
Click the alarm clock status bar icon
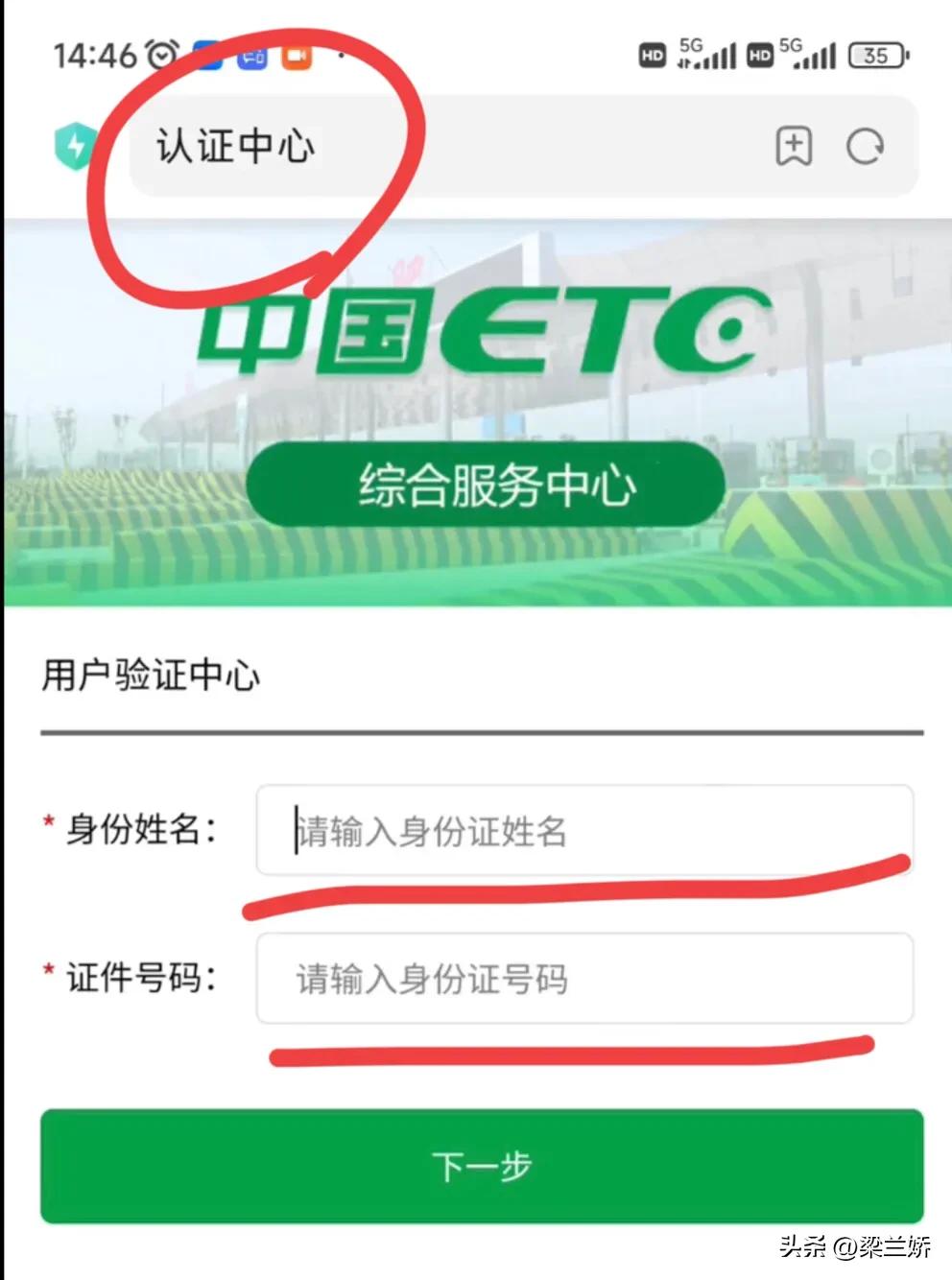(x=161, y=55)
